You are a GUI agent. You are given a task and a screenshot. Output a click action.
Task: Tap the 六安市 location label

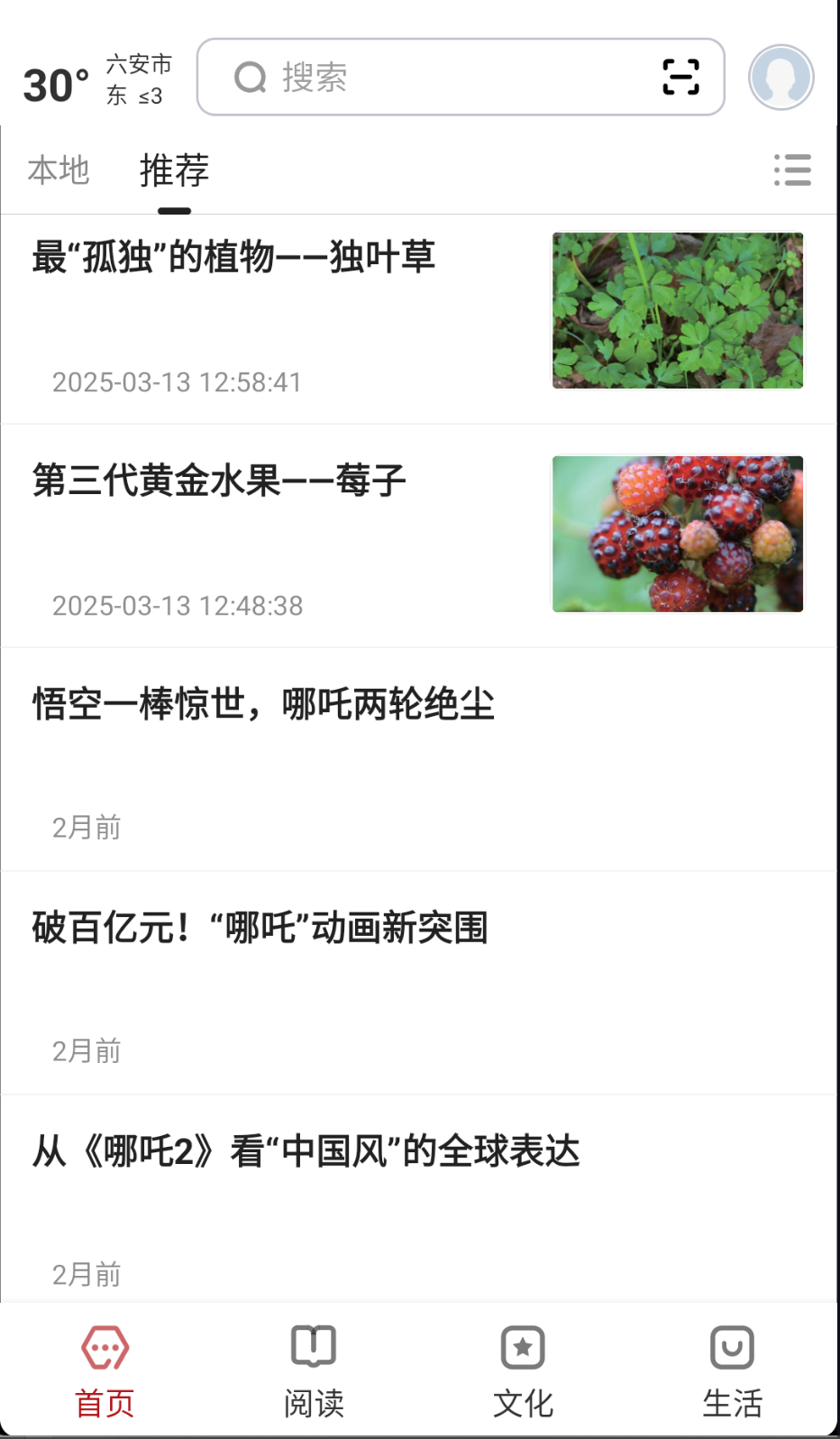(x=138, y=65)
